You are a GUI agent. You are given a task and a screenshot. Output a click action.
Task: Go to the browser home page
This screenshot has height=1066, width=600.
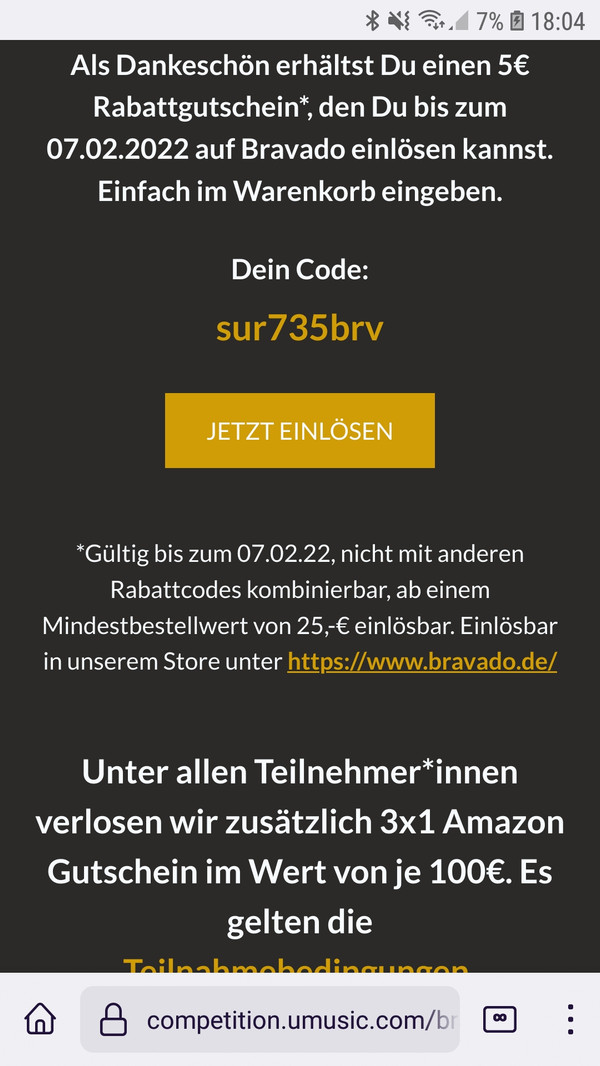pos(40,1019)
